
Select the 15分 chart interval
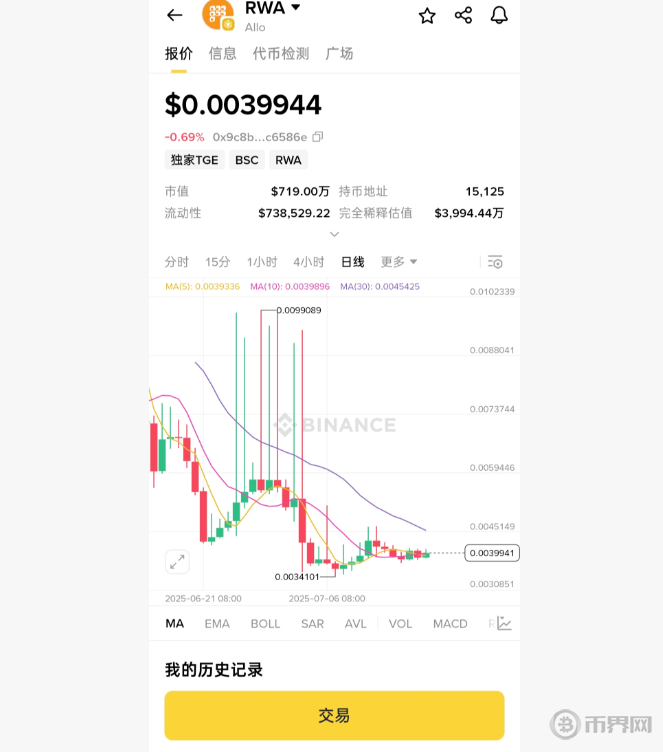pos(218,262)
